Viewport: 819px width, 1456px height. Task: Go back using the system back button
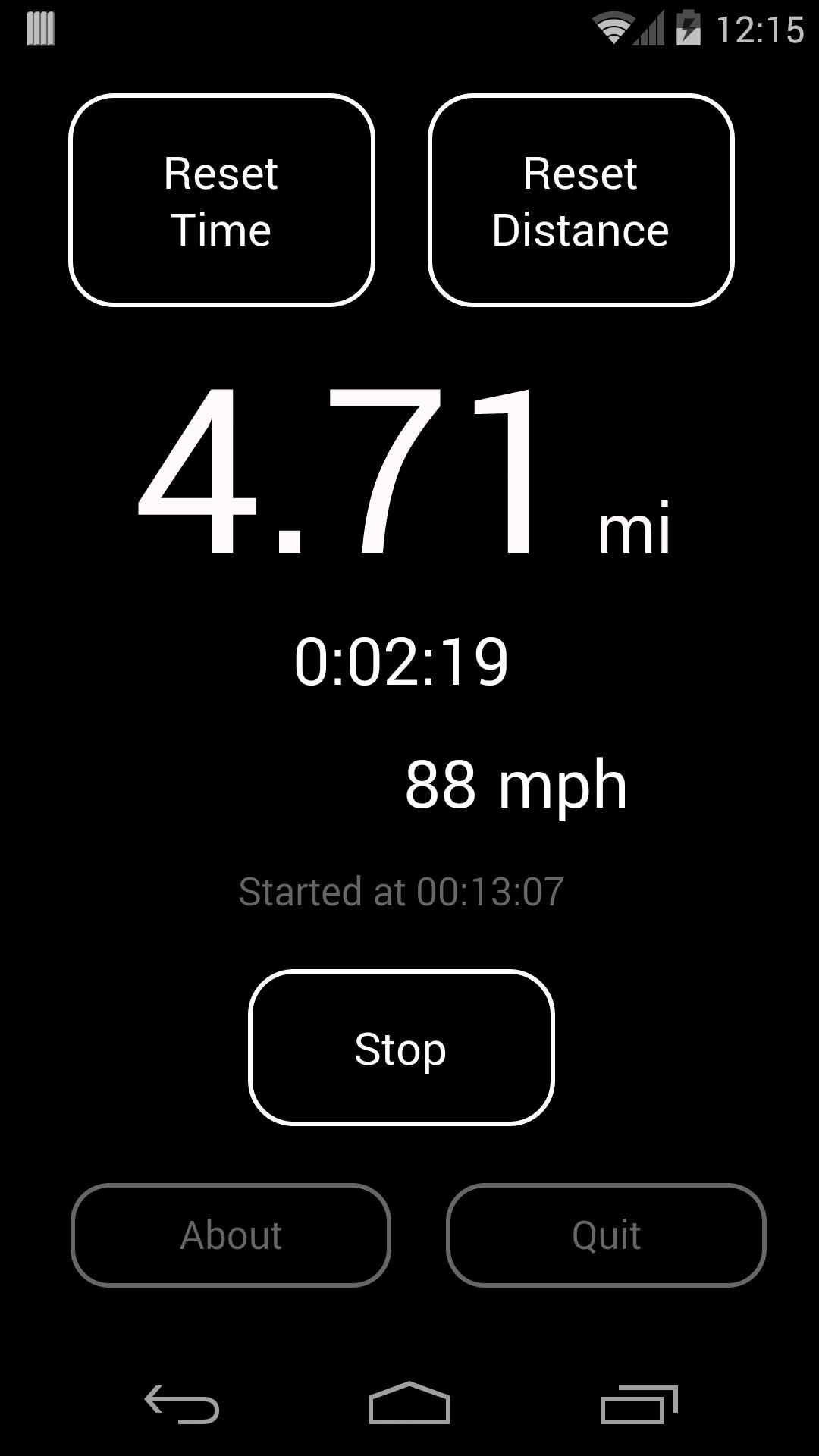point(182,1404)
